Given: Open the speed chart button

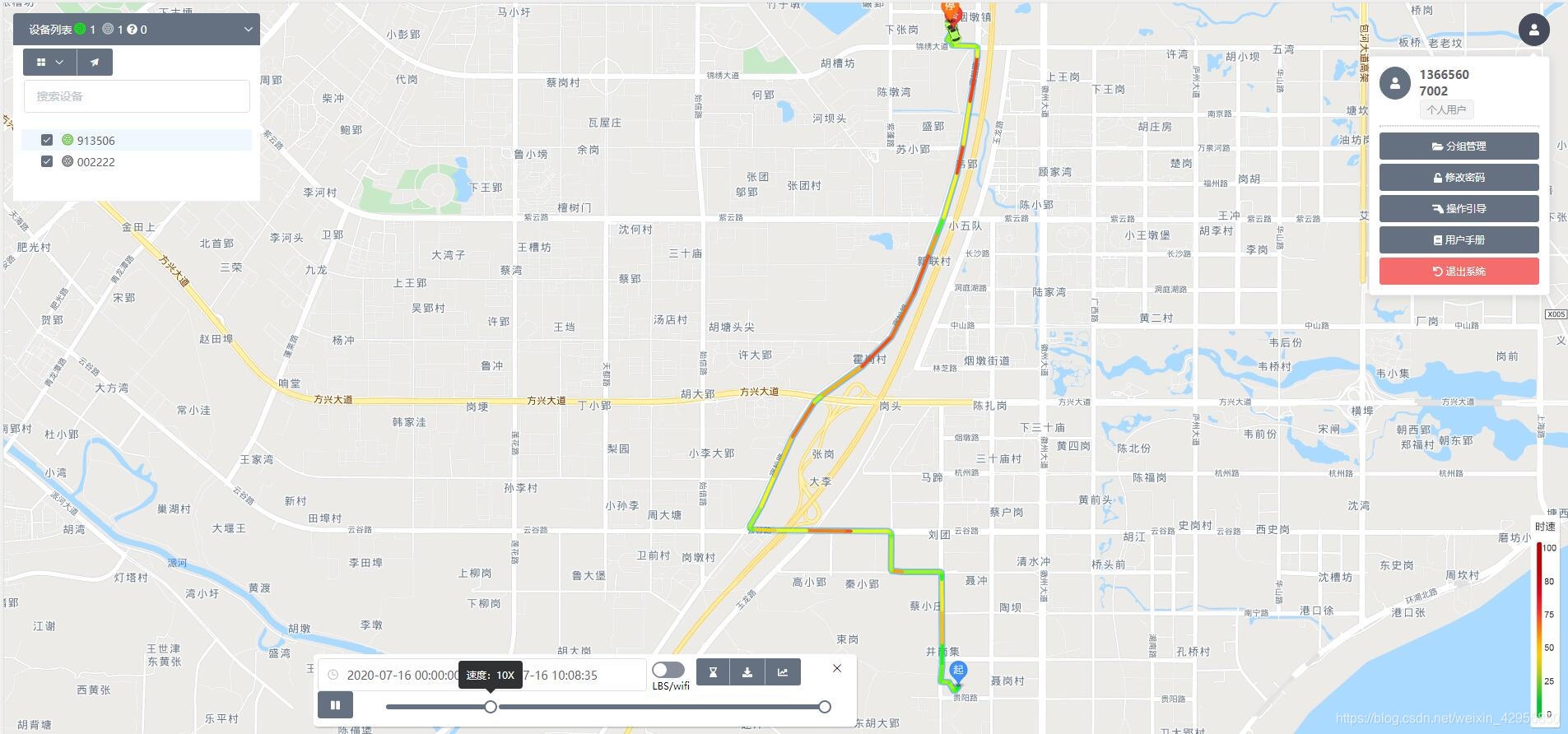Looking at the screenshot, I should (x=782, y=672).
